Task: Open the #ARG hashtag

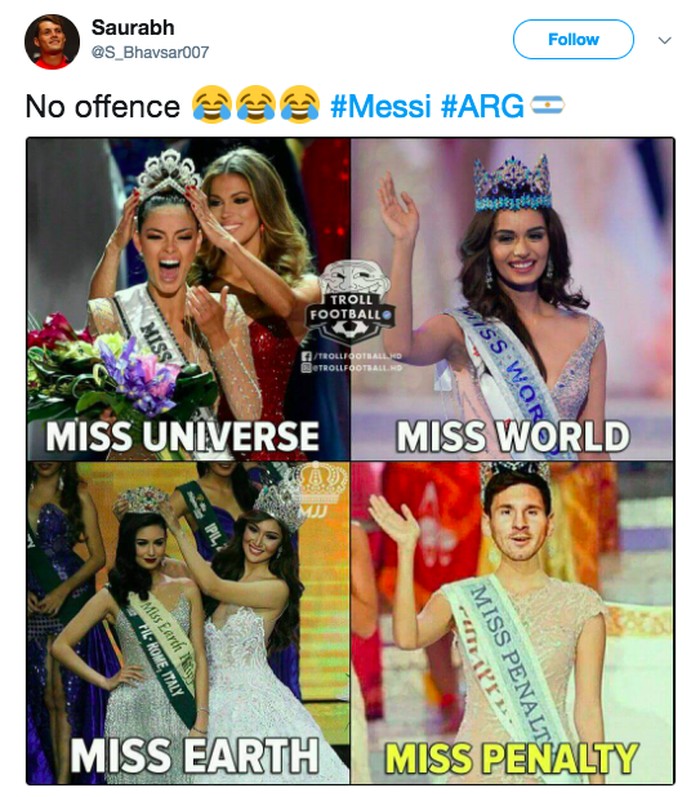Action: point(482,106)
